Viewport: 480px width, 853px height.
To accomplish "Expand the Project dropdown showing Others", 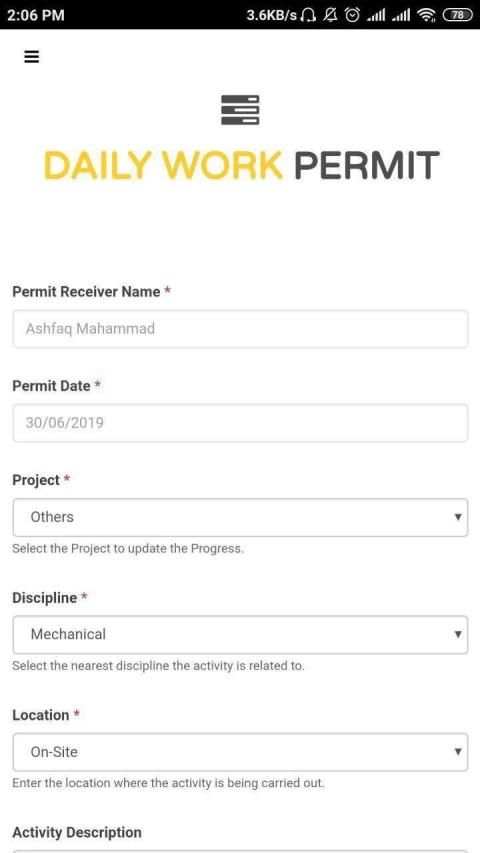I will pos(240,517).
